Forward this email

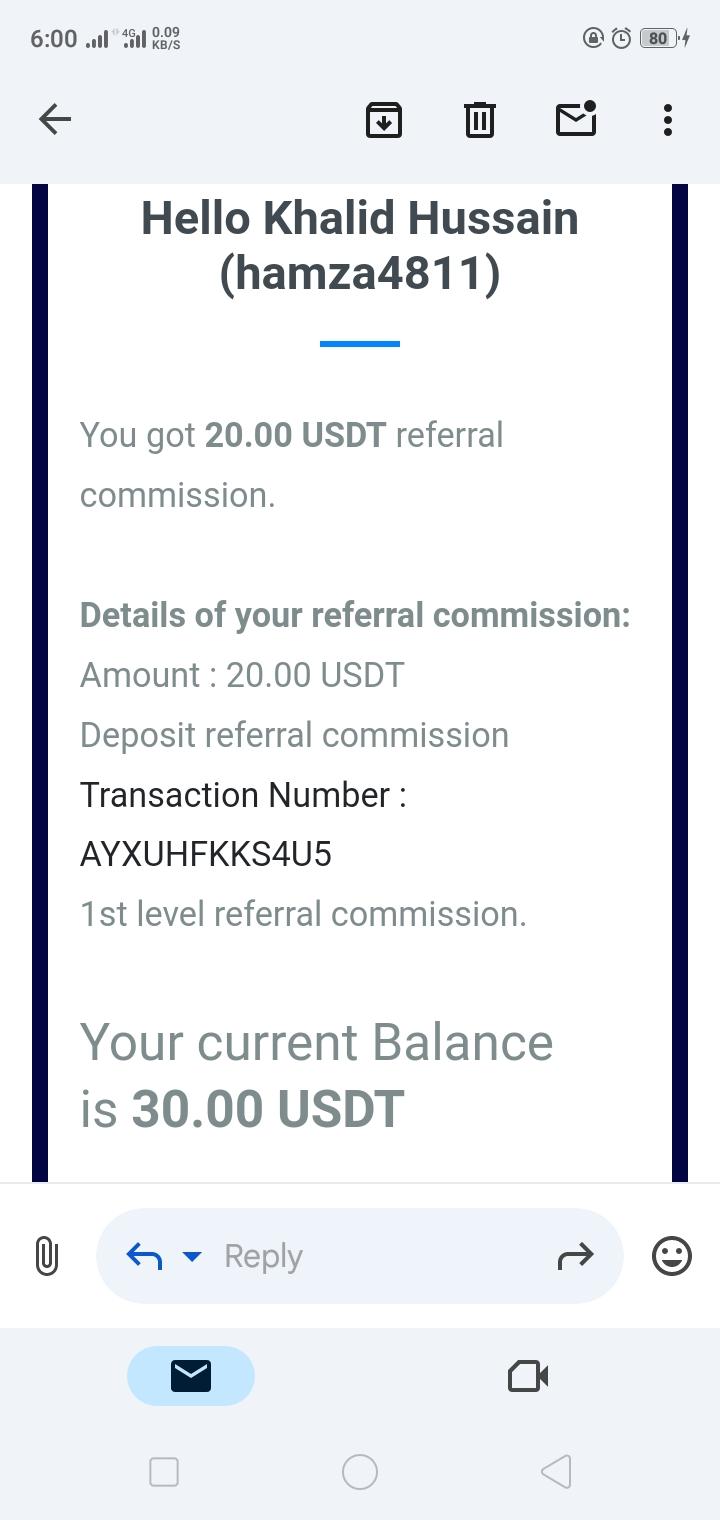click(x=575, y=1256)
